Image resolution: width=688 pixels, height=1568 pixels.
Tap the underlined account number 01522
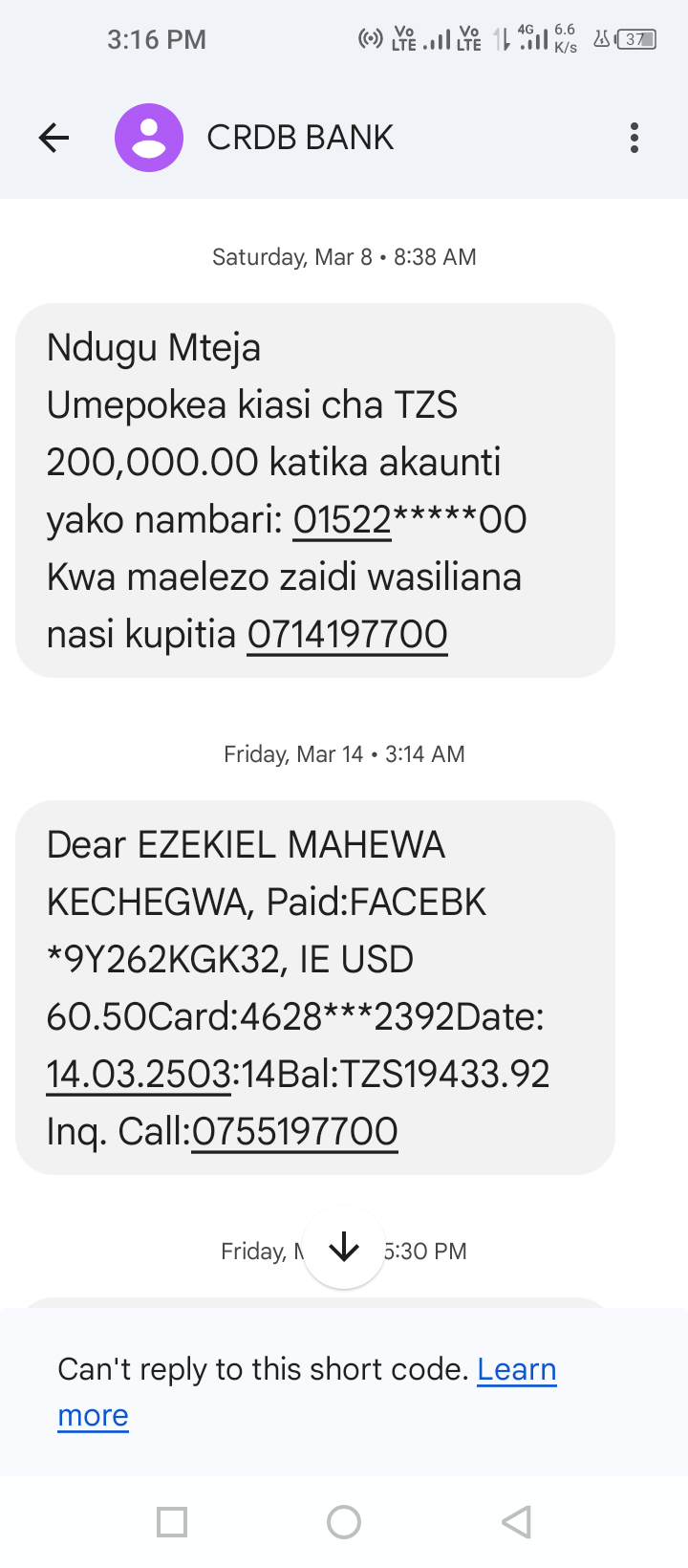click(342, 520)
